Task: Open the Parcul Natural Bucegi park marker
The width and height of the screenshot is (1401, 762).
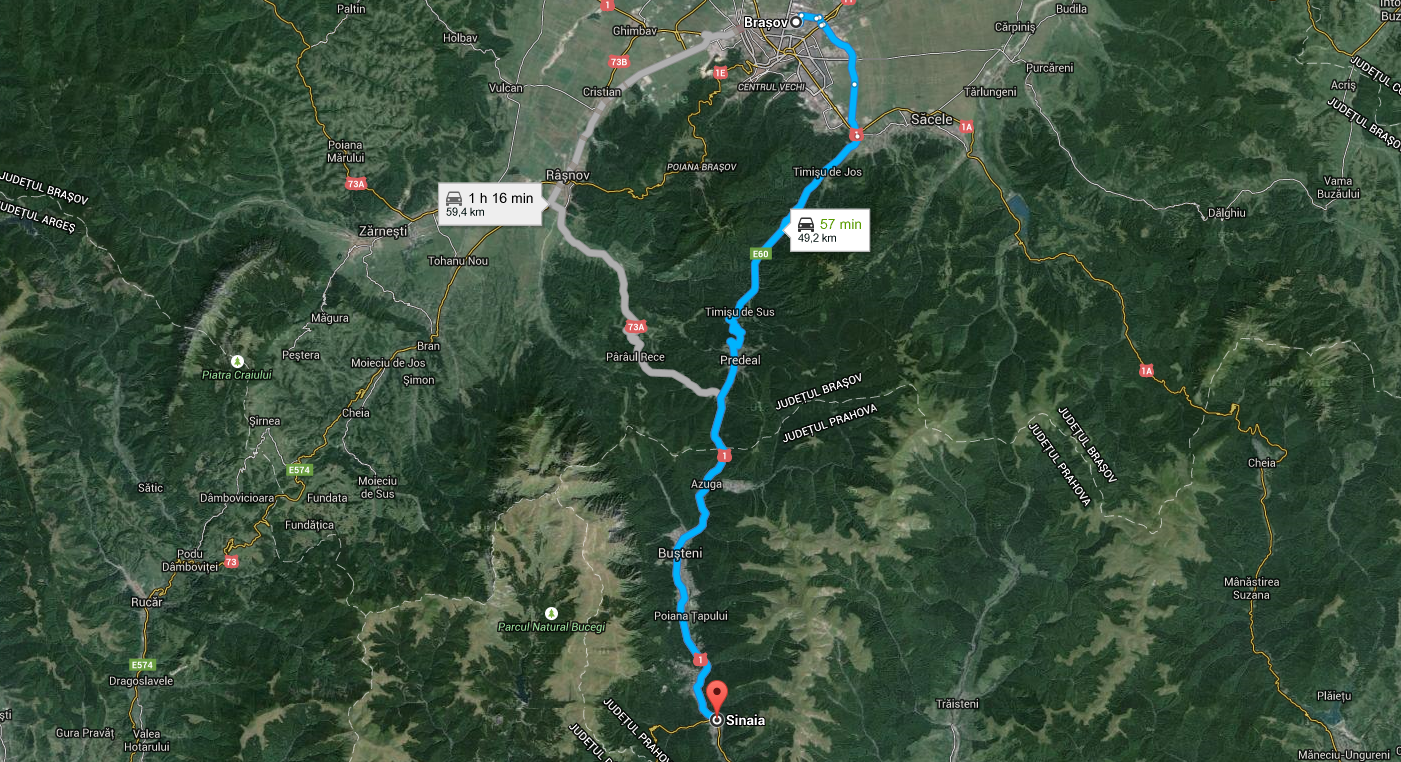Action: tap(551, 612)
